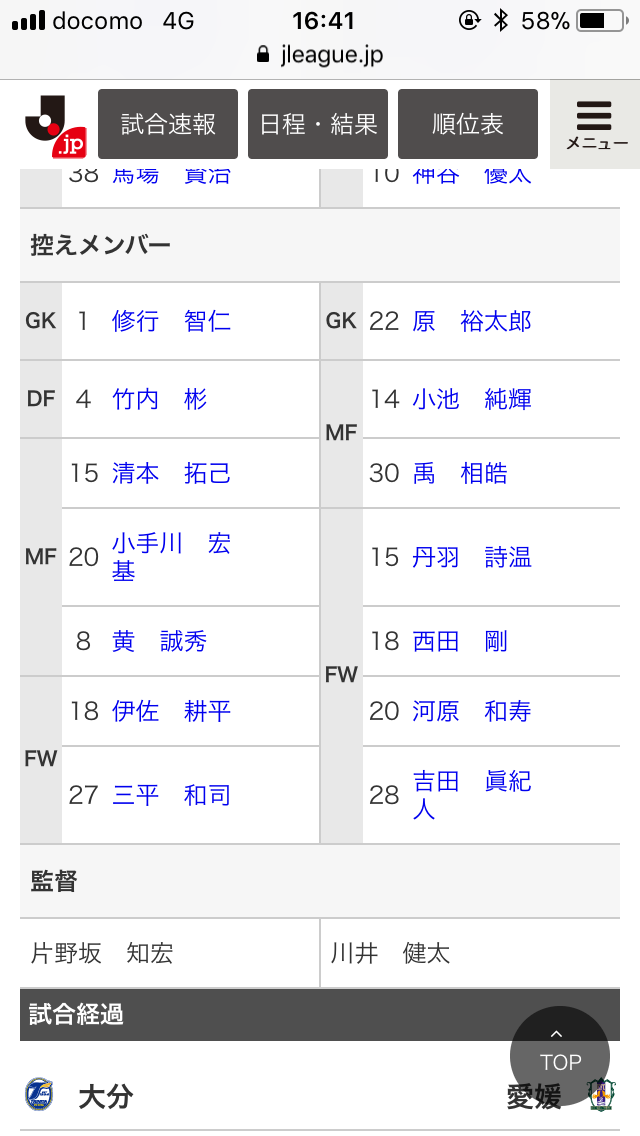Viewport: 640px width, 1136px height.
Task: Open 清本 拓己 player page
Action: [x=171, y=473]
